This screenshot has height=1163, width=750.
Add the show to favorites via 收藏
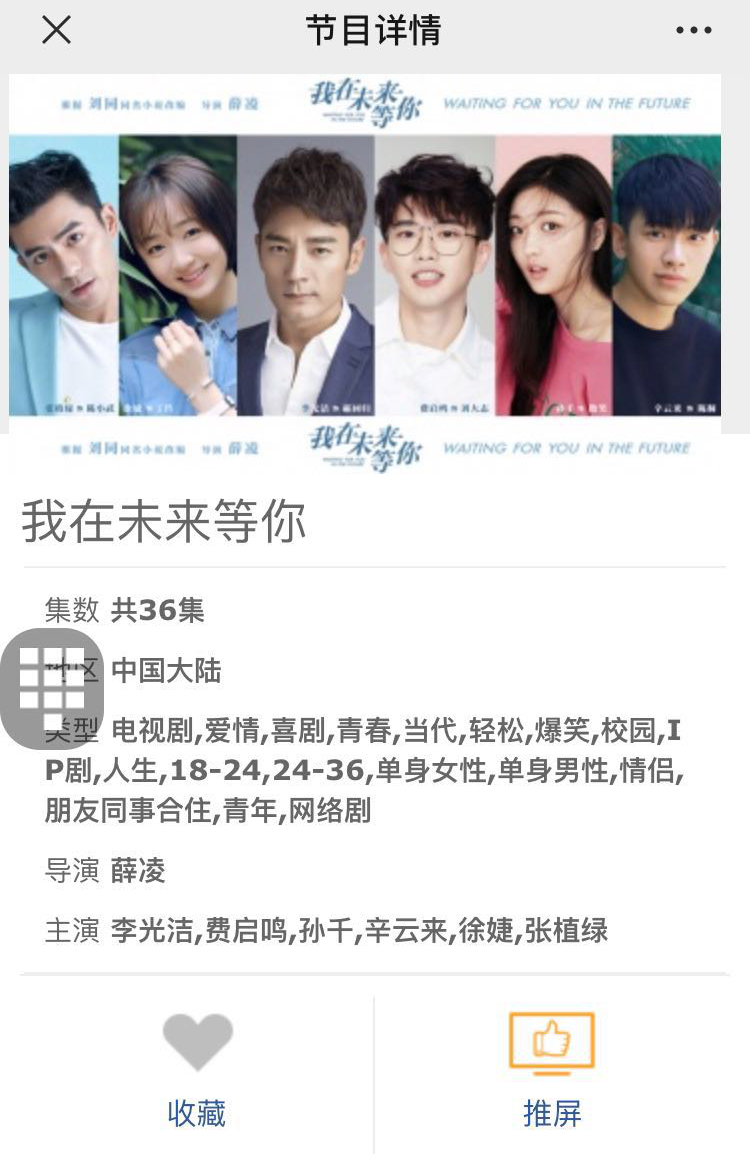(197, 1071)
